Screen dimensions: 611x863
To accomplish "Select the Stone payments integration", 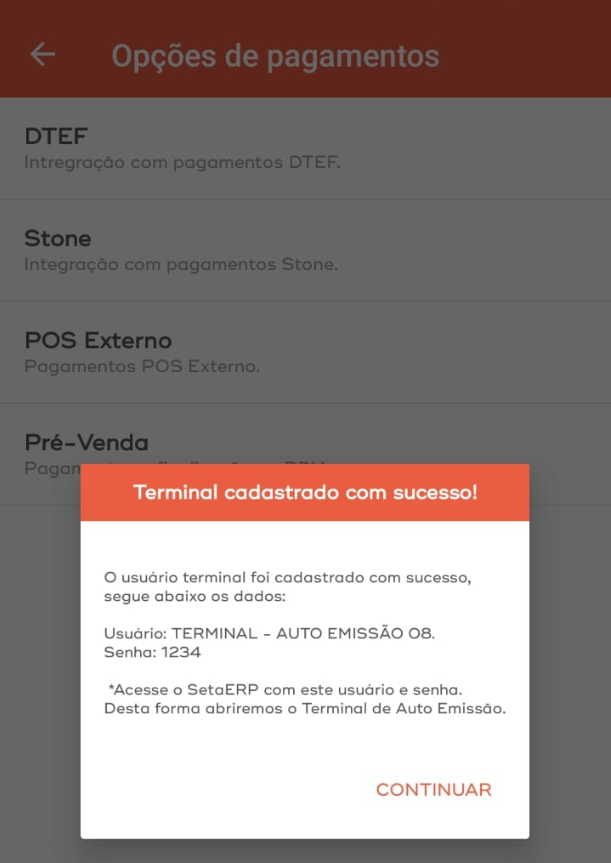I will click(x=305, y=250).
